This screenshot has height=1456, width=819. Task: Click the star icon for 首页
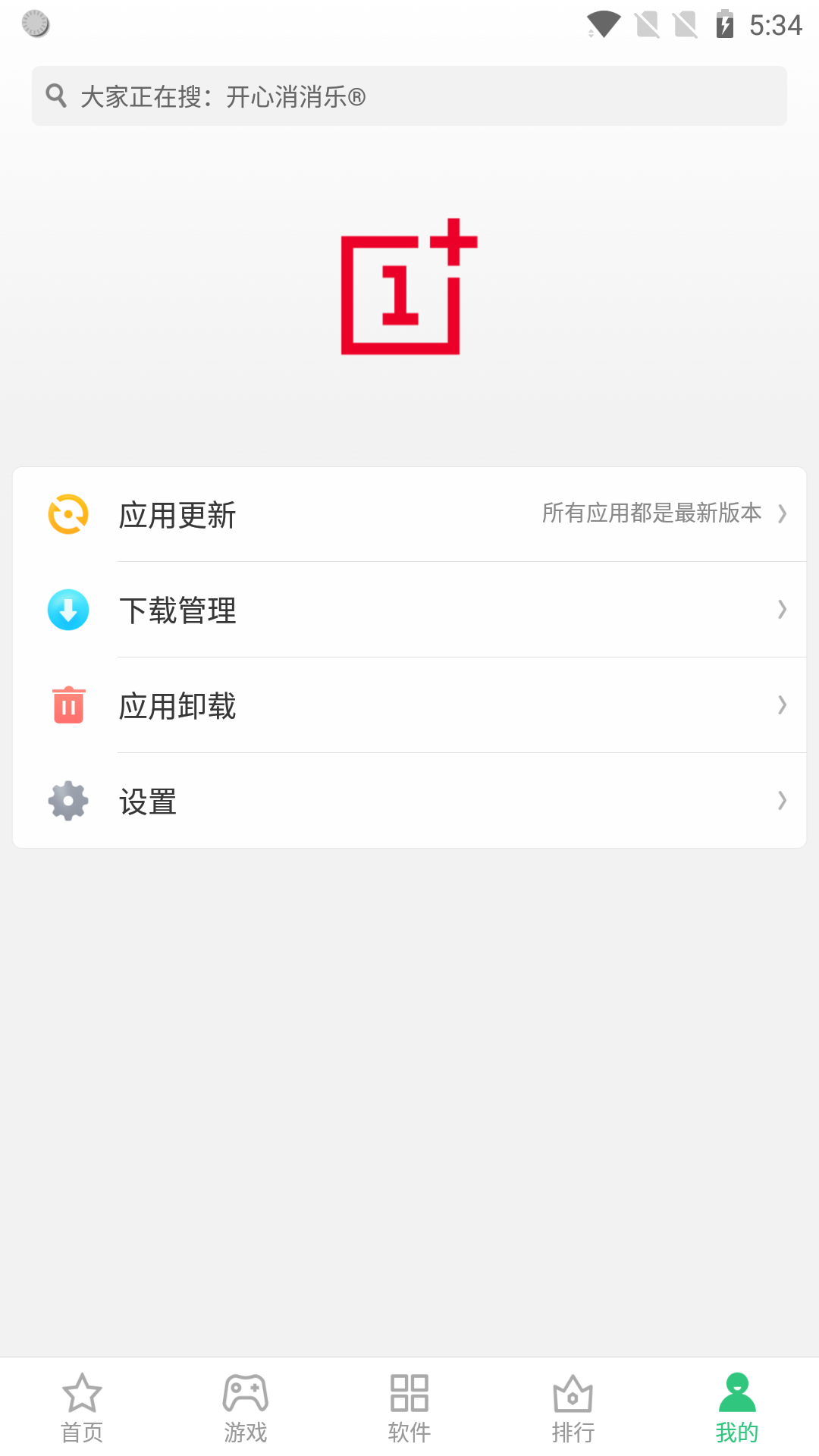click(x=81, y=1392)
